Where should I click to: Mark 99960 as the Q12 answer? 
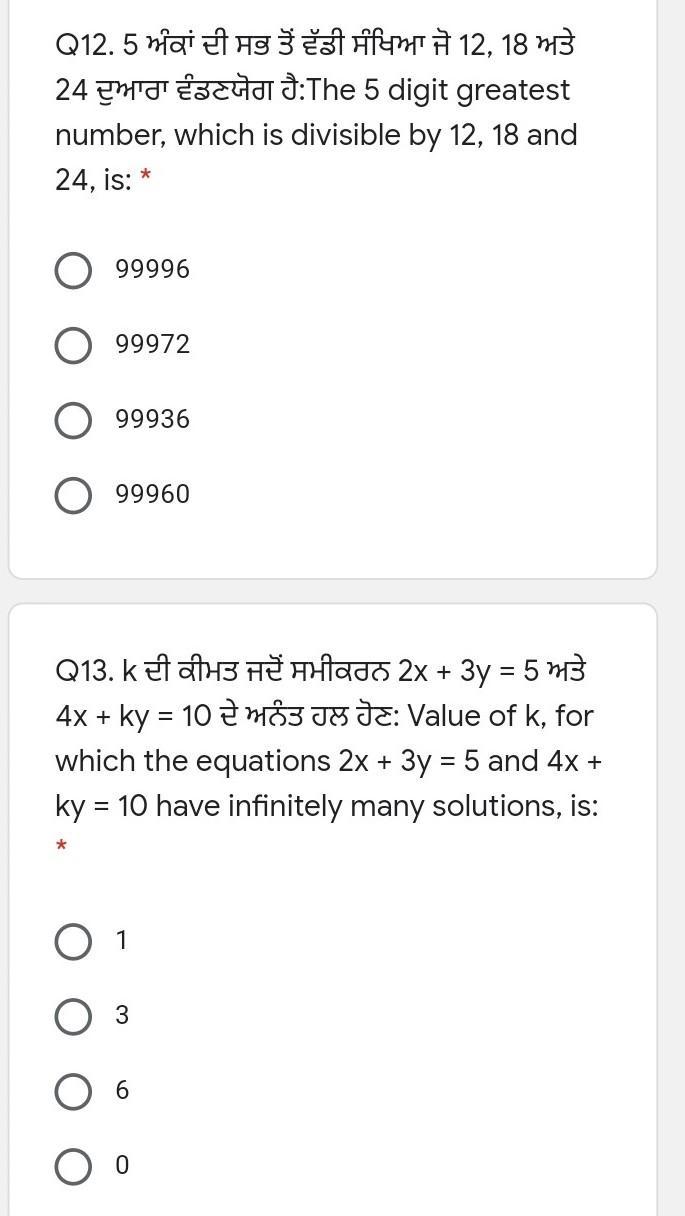(73, 495)
